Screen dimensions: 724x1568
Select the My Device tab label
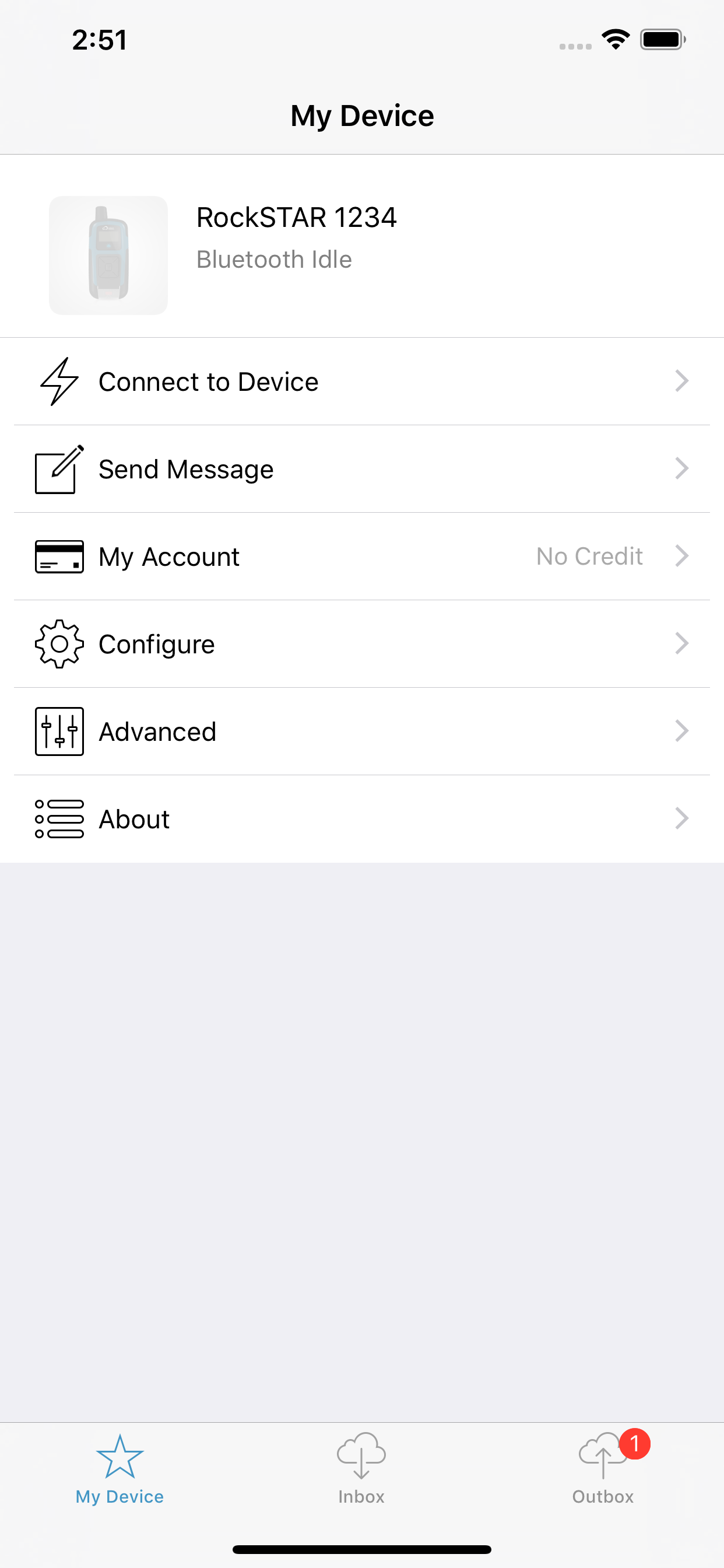coord(120,1497)
